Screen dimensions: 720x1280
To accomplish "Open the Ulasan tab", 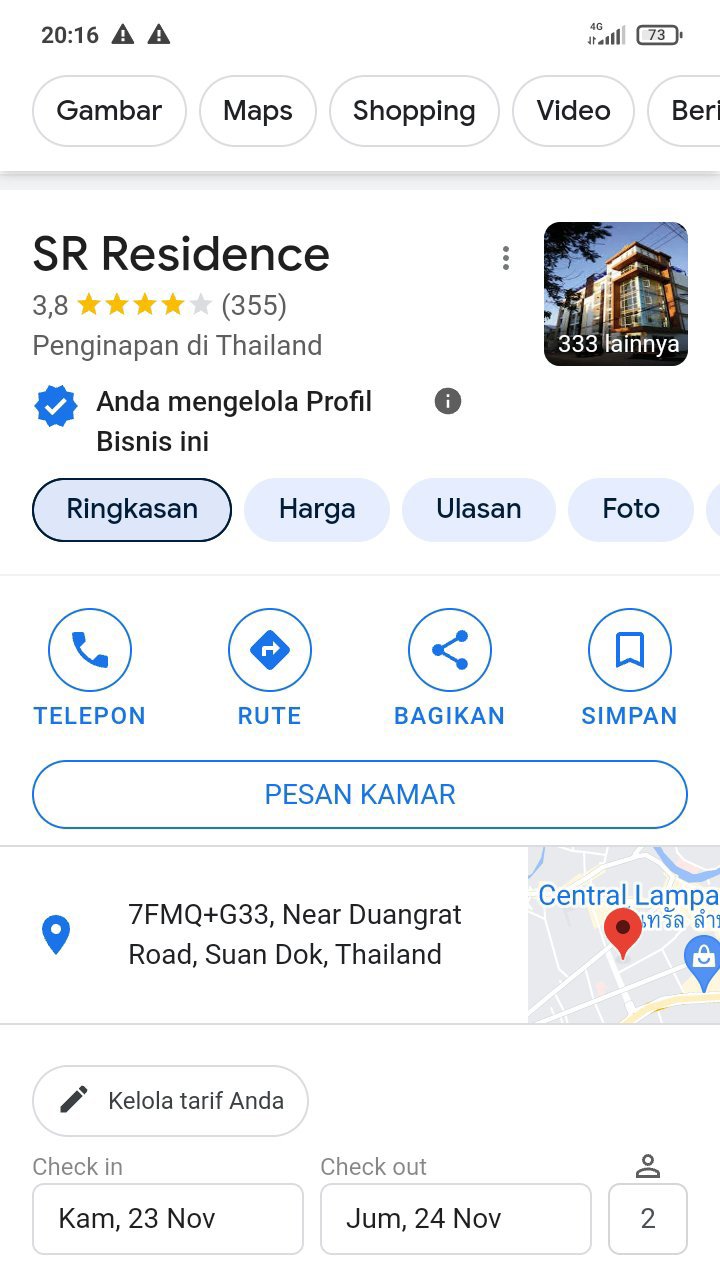I will click(x=478, y=509).
